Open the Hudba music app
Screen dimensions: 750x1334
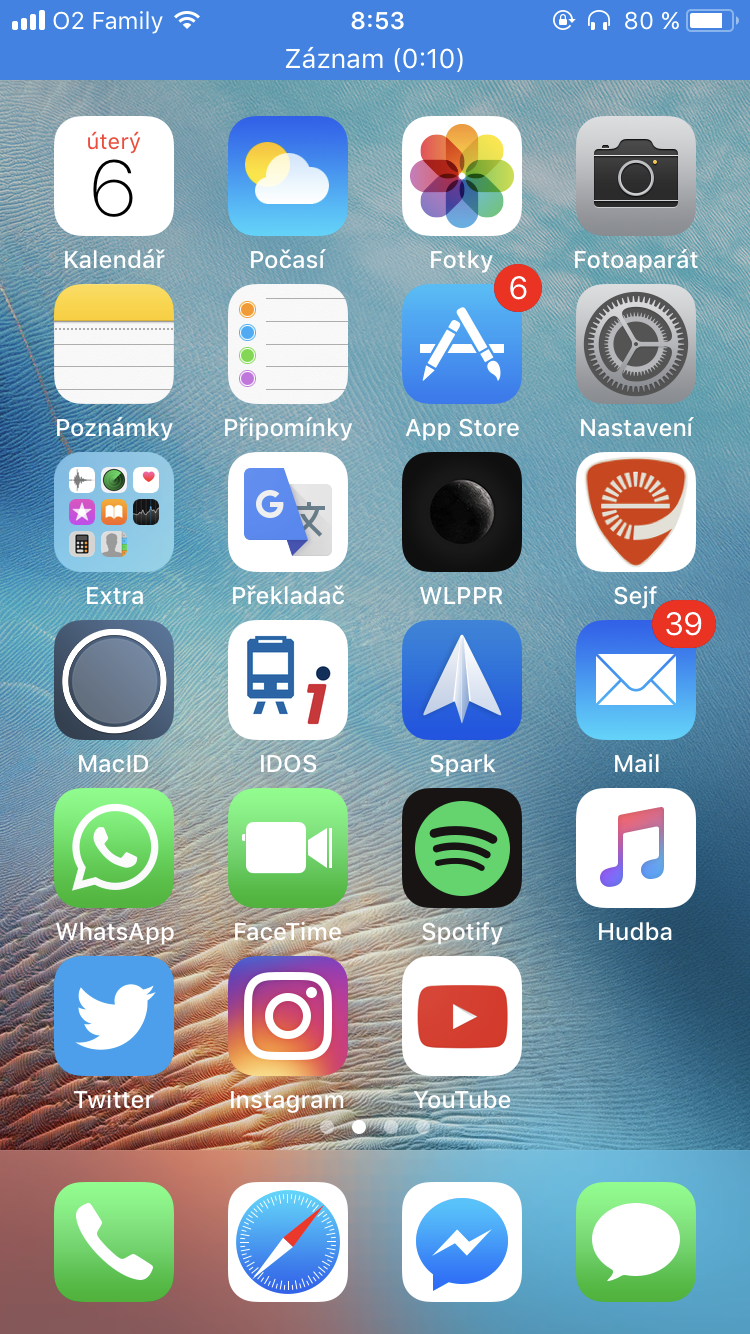(636, 848)
